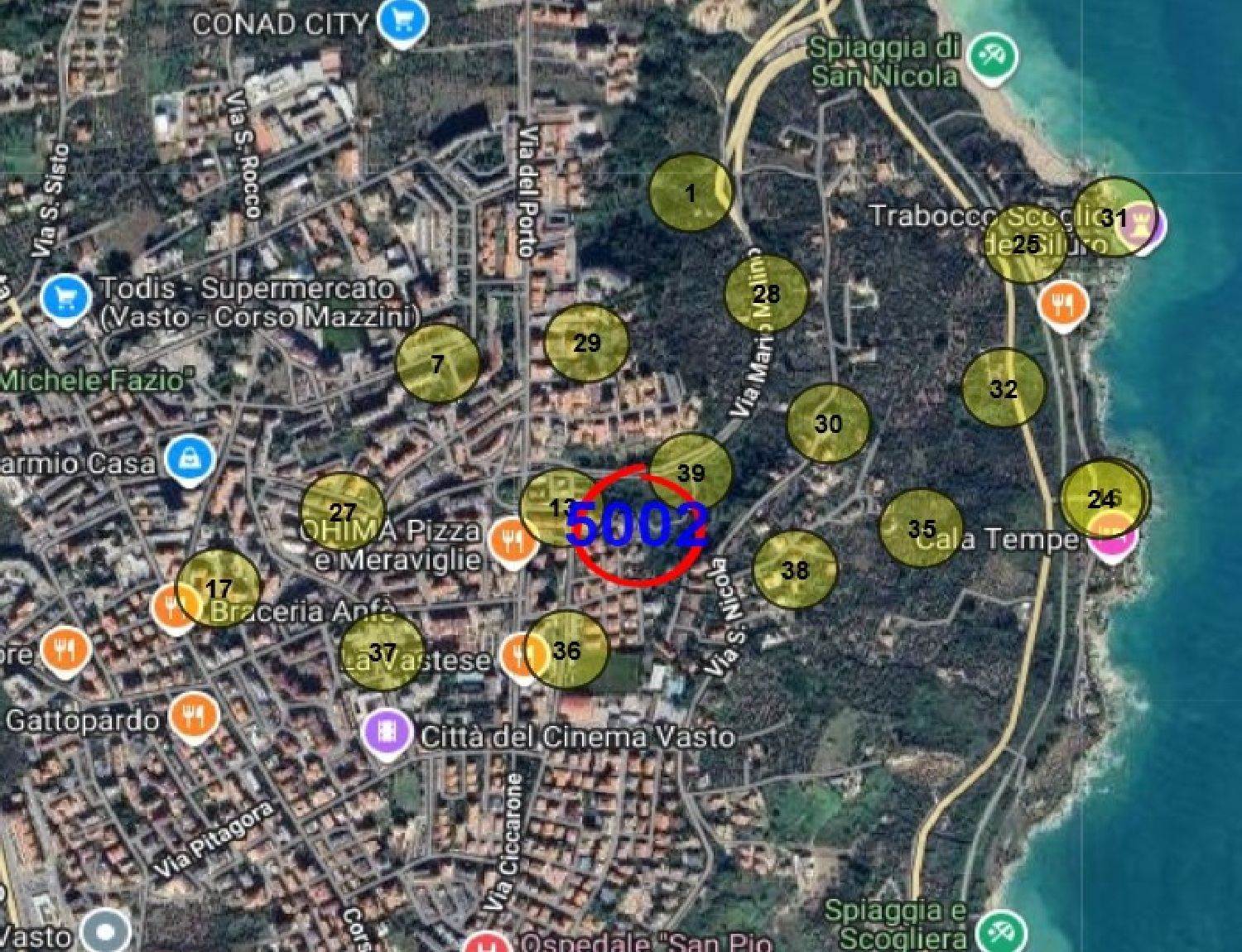Select map marker number 36
1242x952 pixels.
tap(566, 650)
